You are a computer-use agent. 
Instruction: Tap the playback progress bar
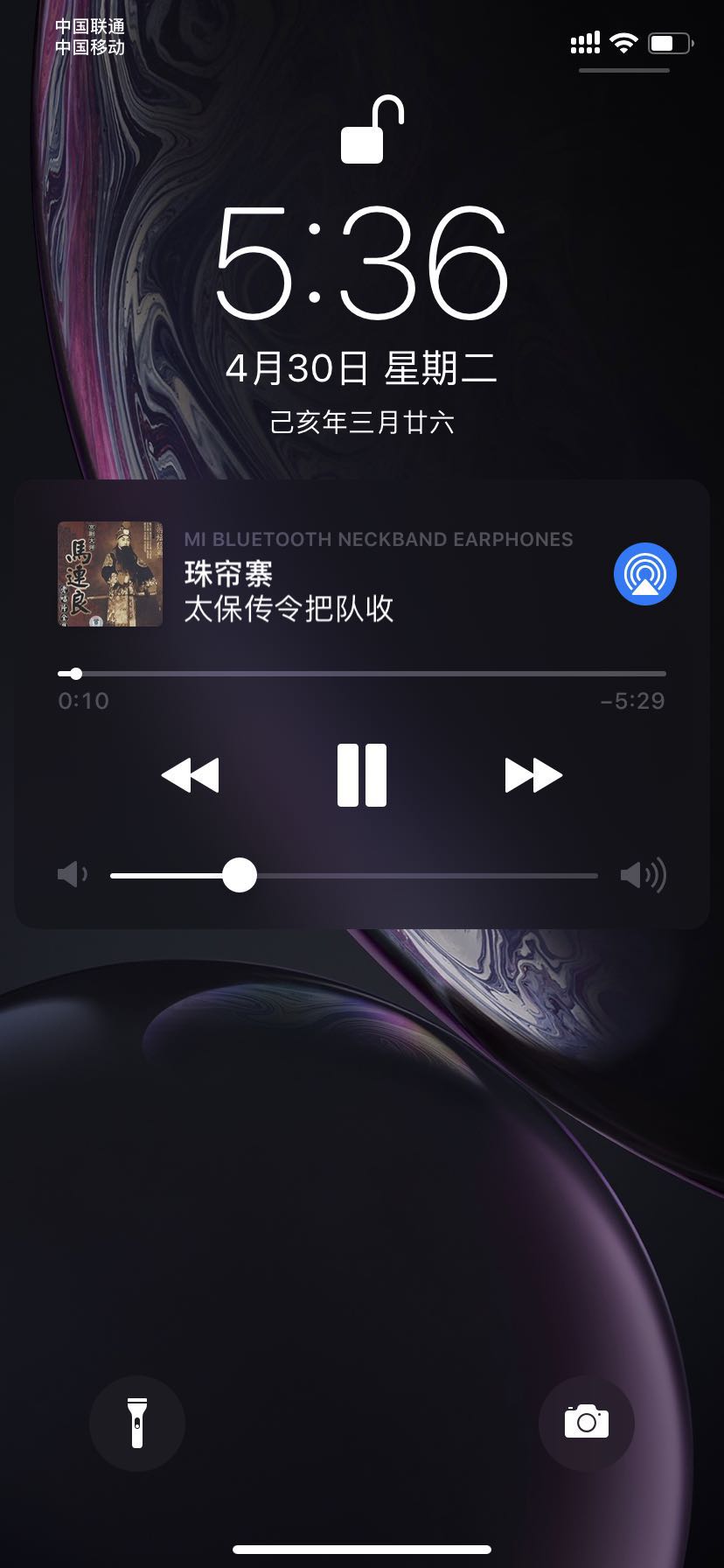pyautogui.click(x=362, y=674)
